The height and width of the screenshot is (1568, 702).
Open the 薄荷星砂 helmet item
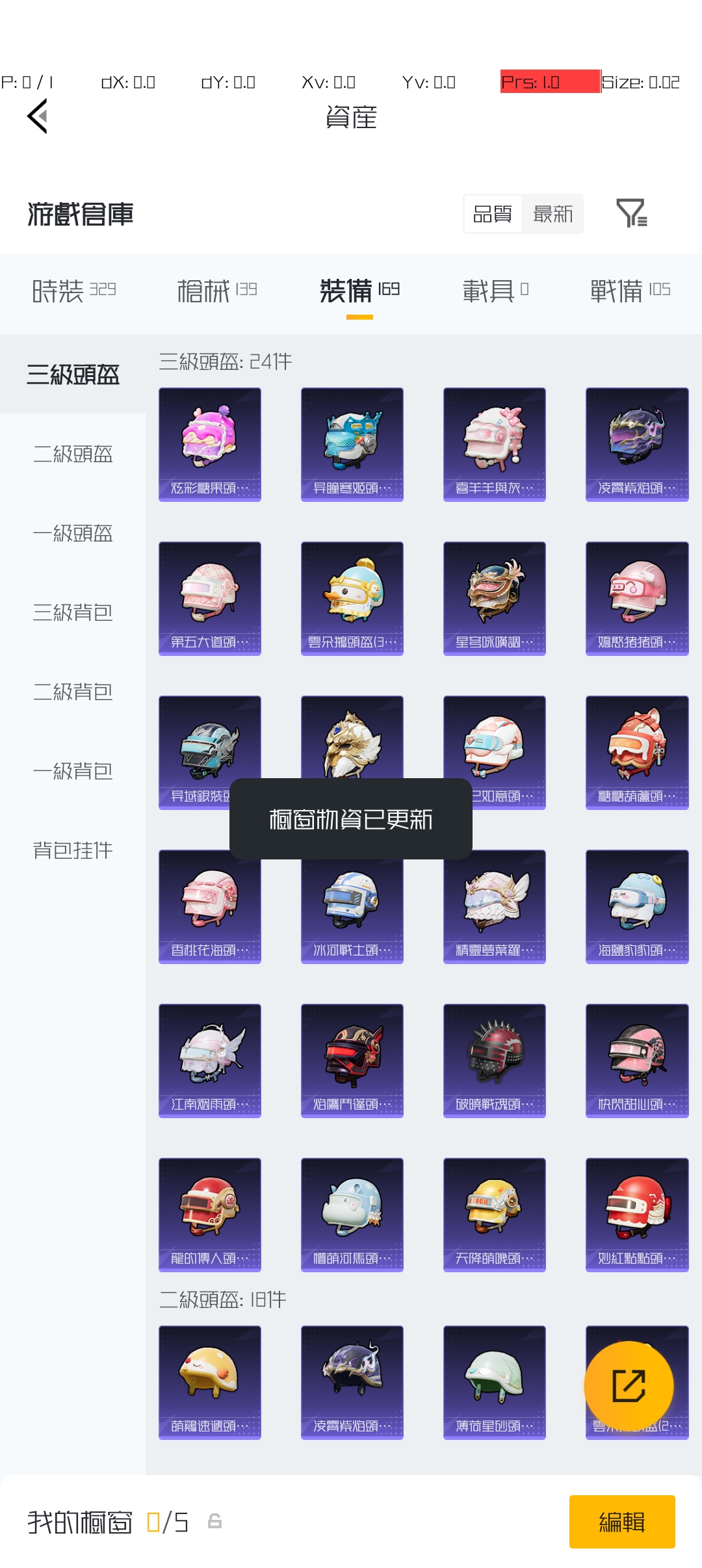click(495, 1383)
